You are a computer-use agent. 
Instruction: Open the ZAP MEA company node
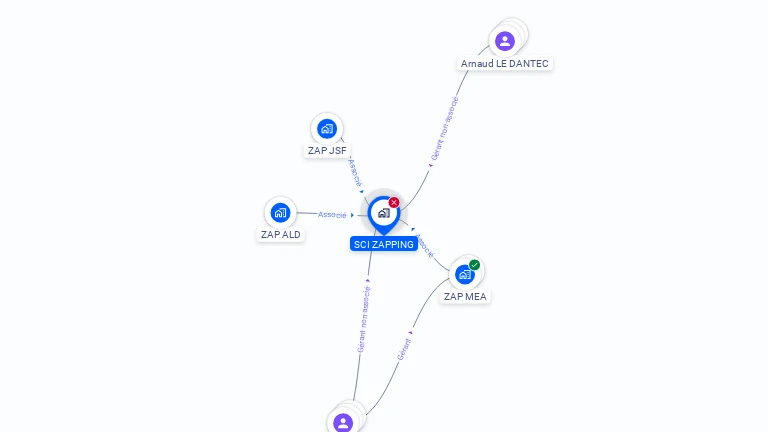point(465,274)
